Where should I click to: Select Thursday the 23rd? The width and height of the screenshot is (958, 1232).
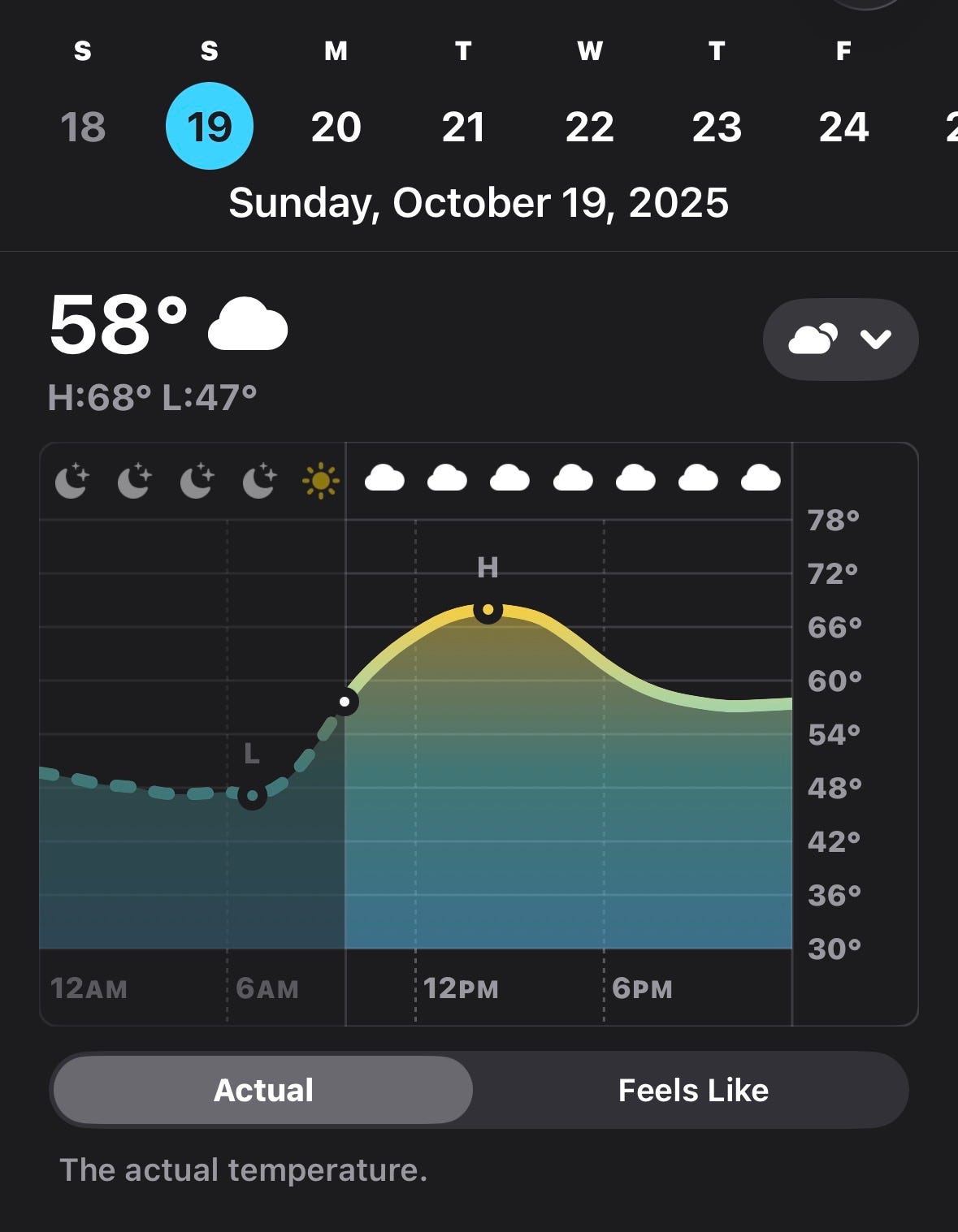(x=717, y=127)
